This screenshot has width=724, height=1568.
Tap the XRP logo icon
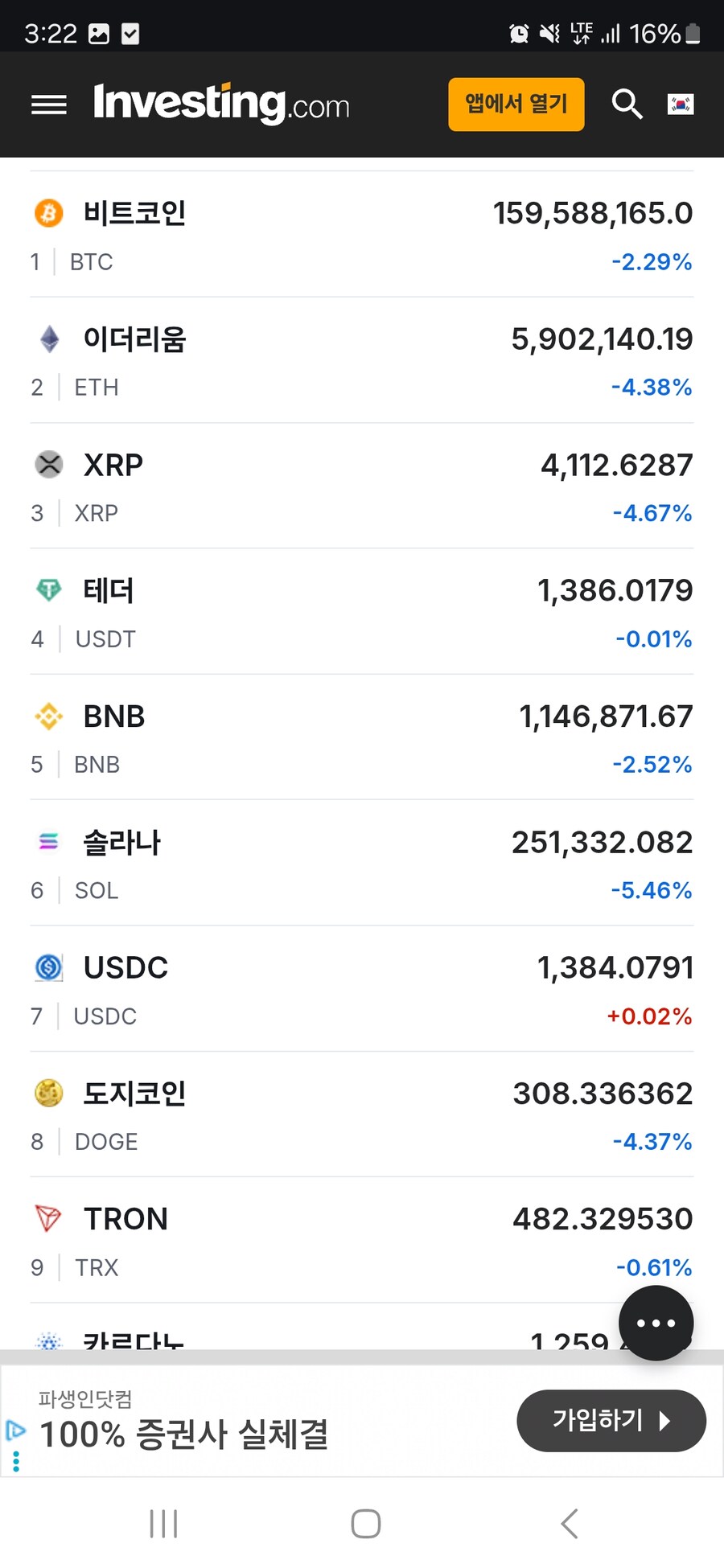[x=48, y=465]
